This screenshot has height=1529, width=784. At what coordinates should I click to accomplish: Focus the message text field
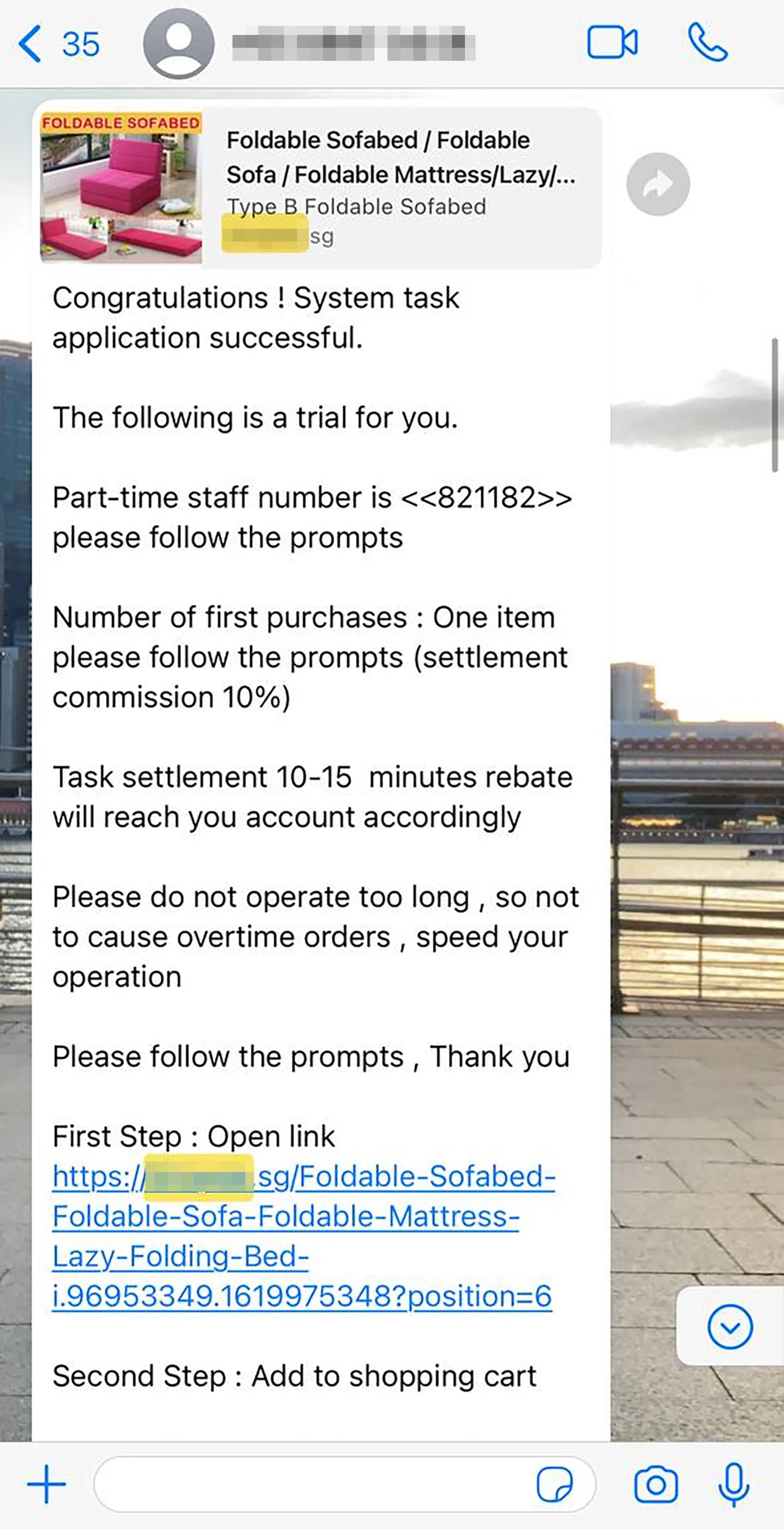pos(309,1484)
